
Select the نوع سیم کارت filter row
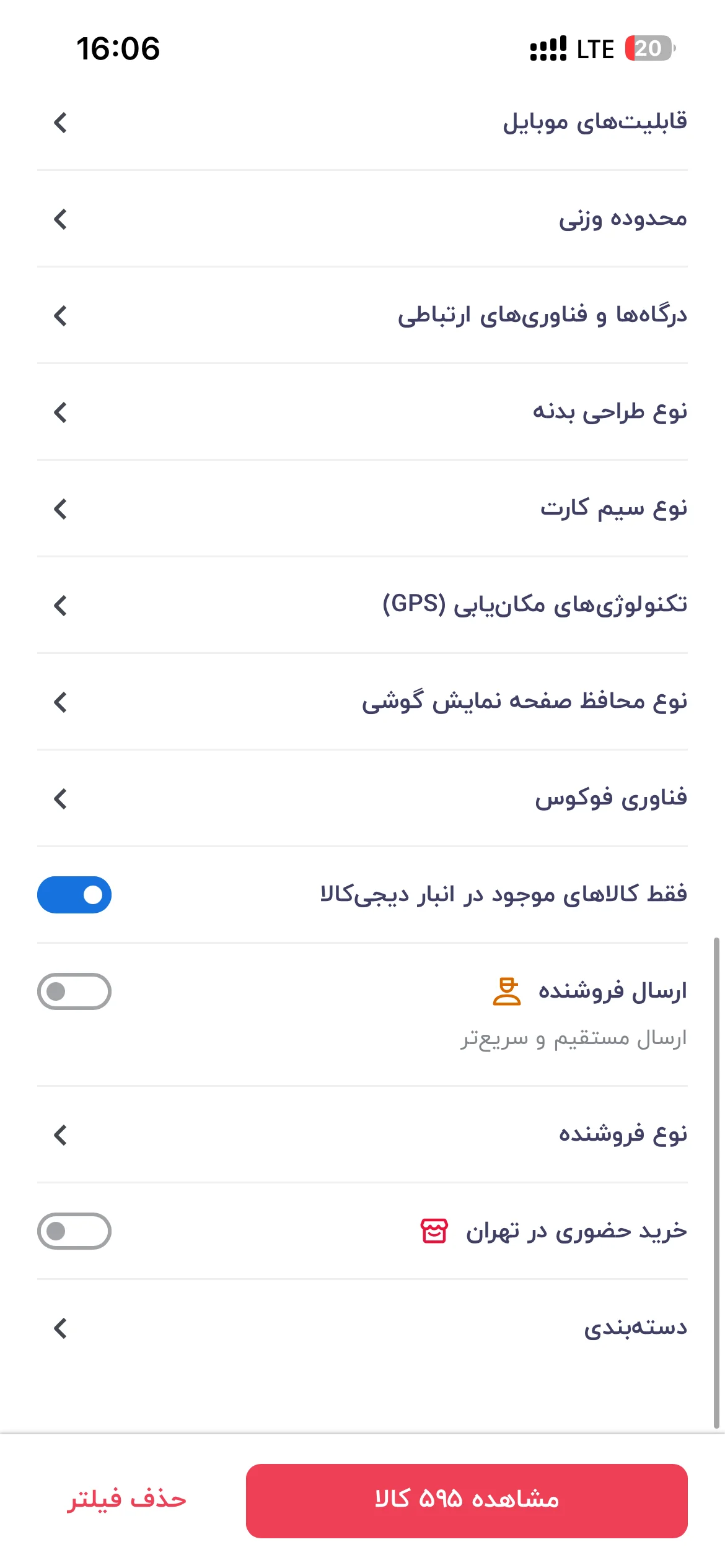coord(362,508)
